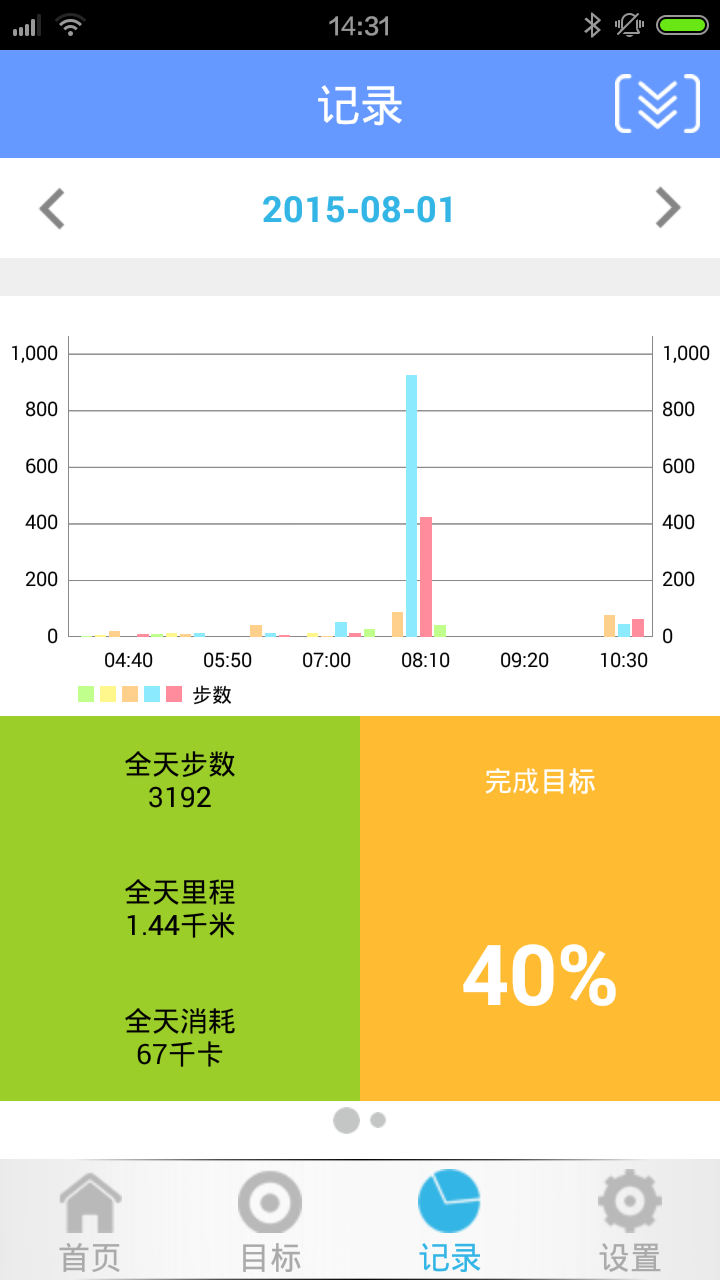Tap the 记录 clock record icon

click(450, 1200)
